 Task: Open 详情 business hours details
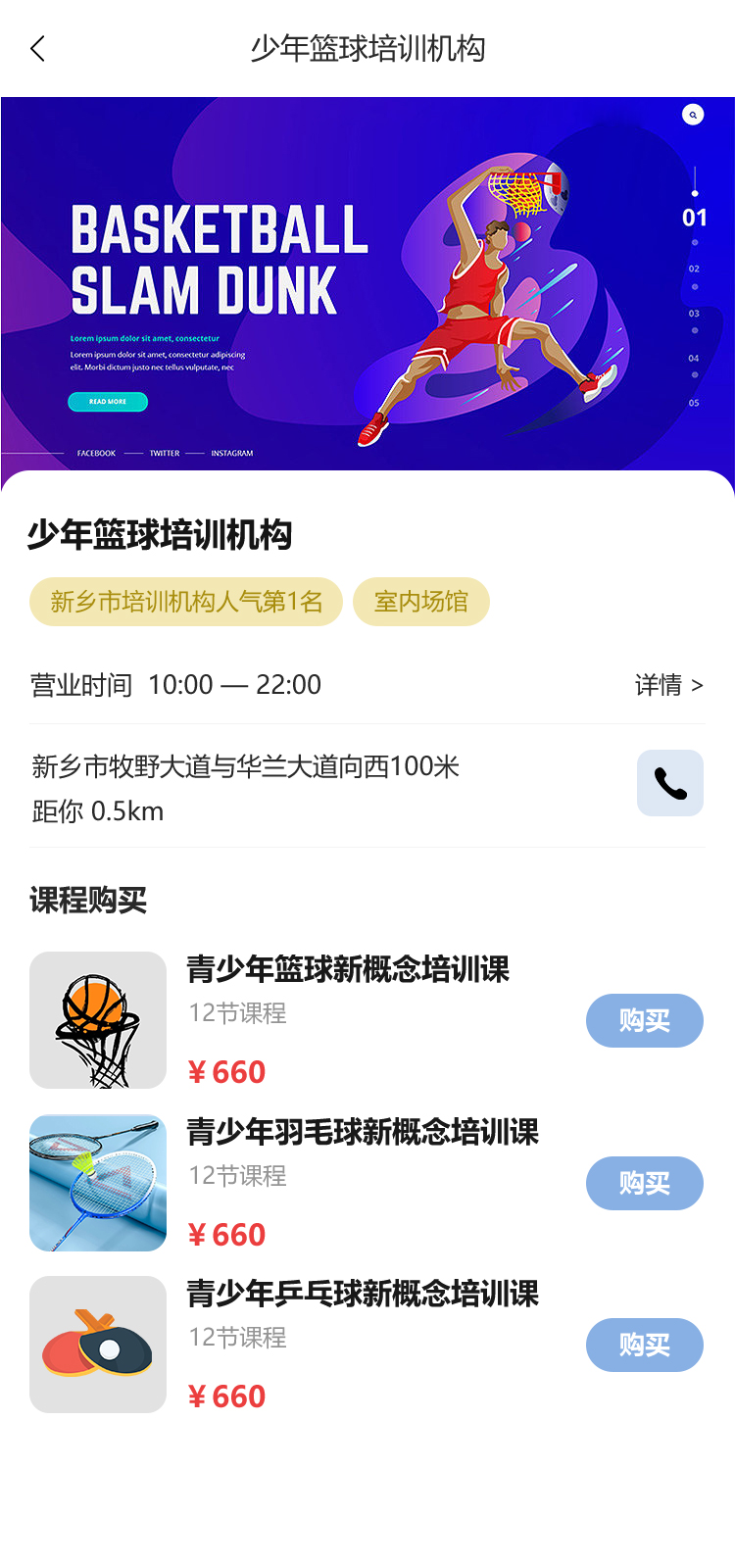(668, 685)
